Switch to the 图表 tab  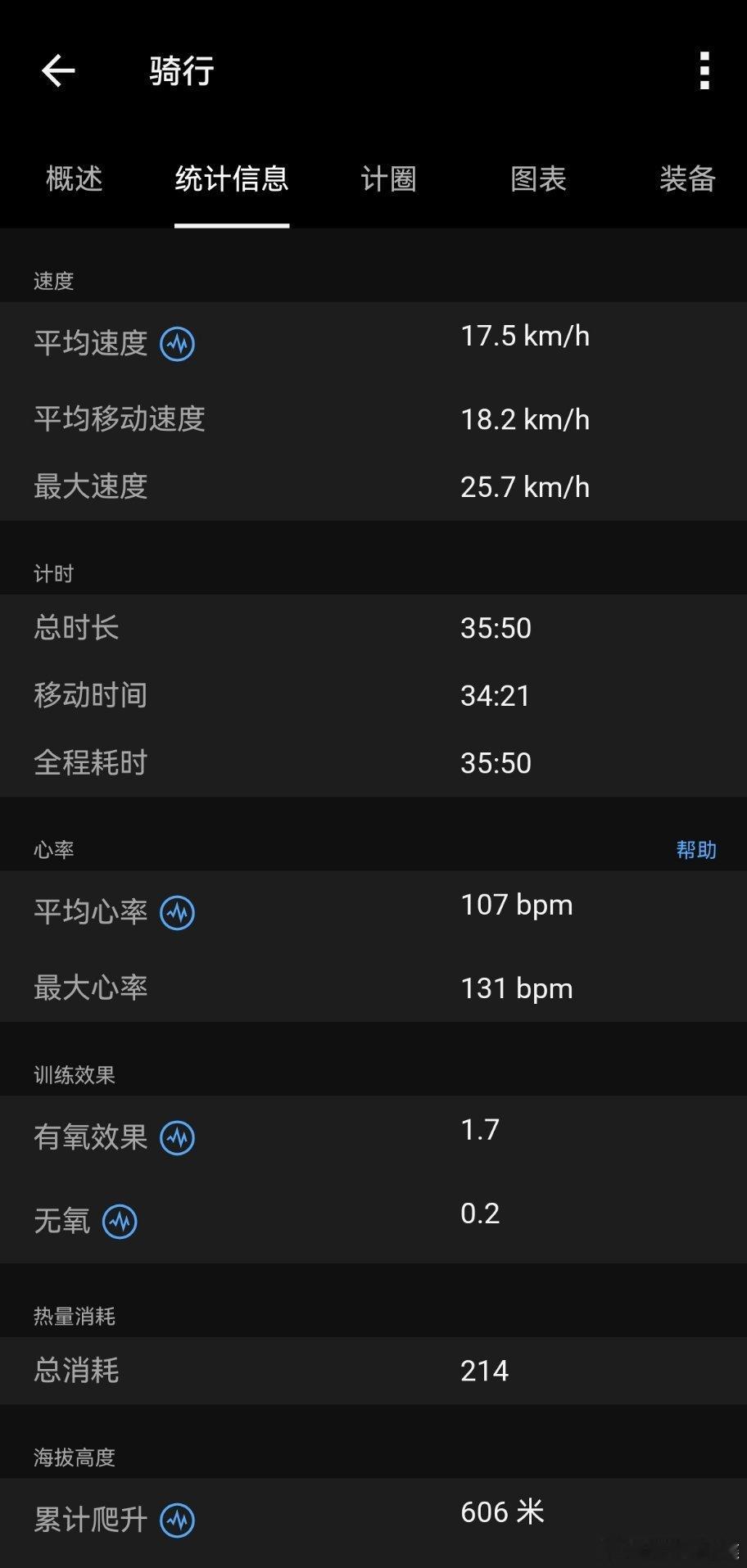click(539, 178)
